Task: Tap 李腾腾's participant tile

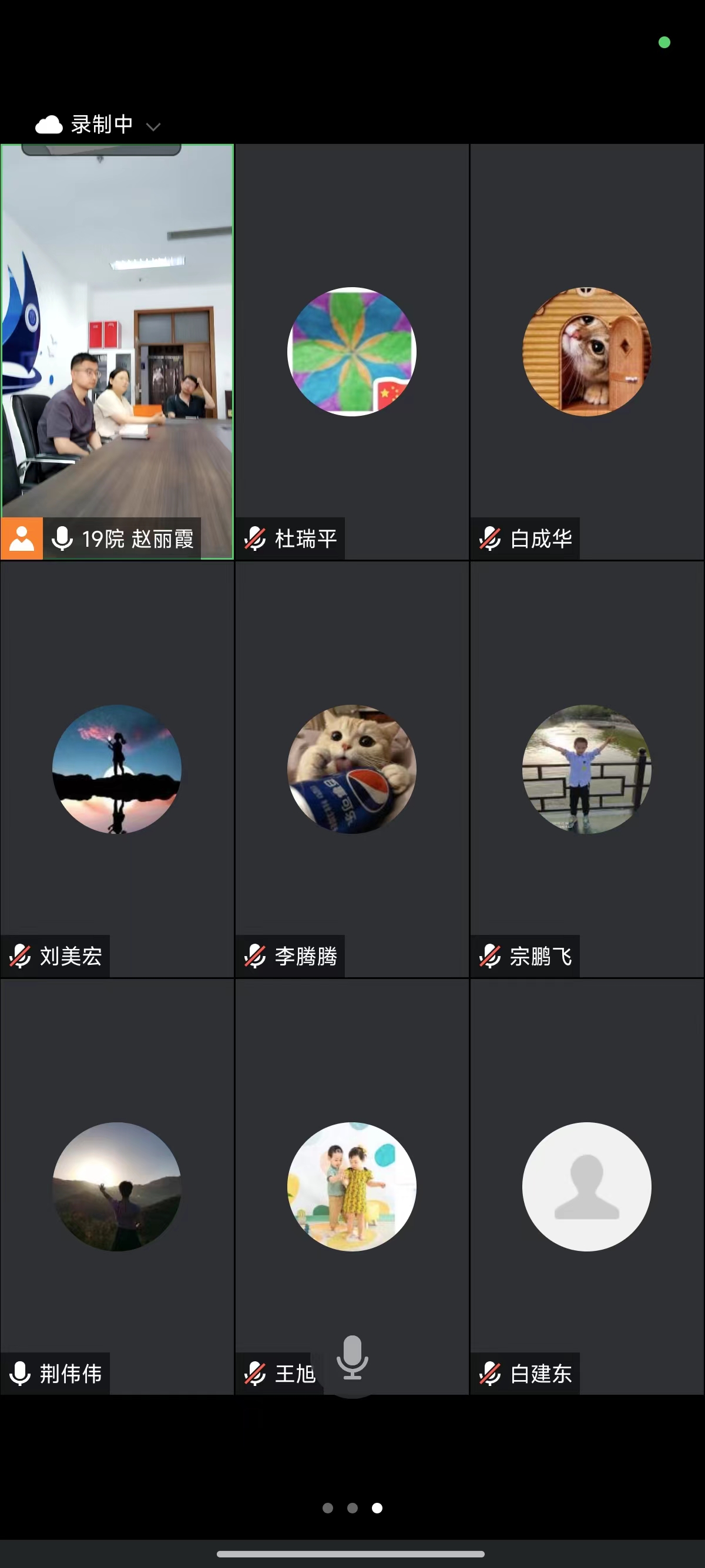Action: tap(351, 769)
